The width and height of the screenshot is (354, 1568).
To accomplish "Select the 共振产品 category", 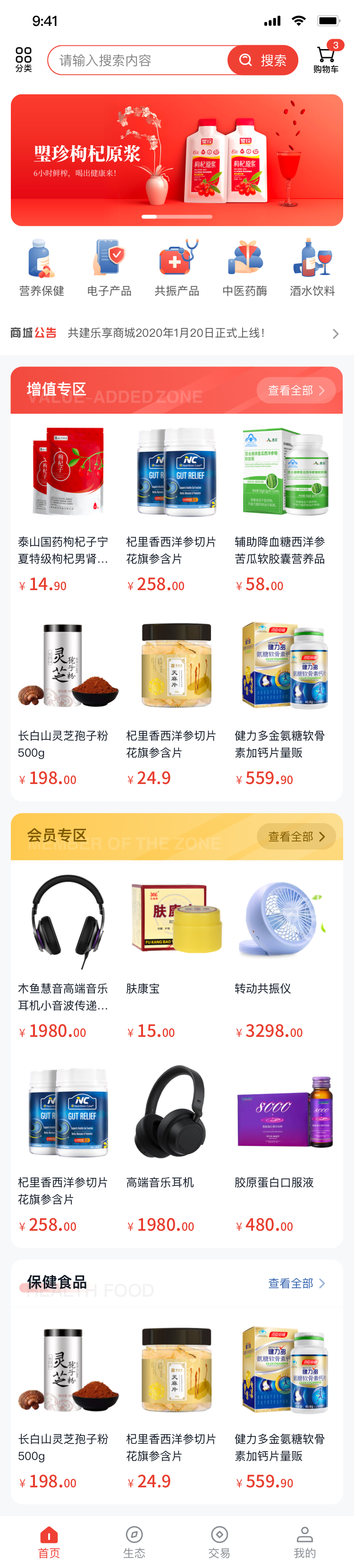I will pos(177,267).
